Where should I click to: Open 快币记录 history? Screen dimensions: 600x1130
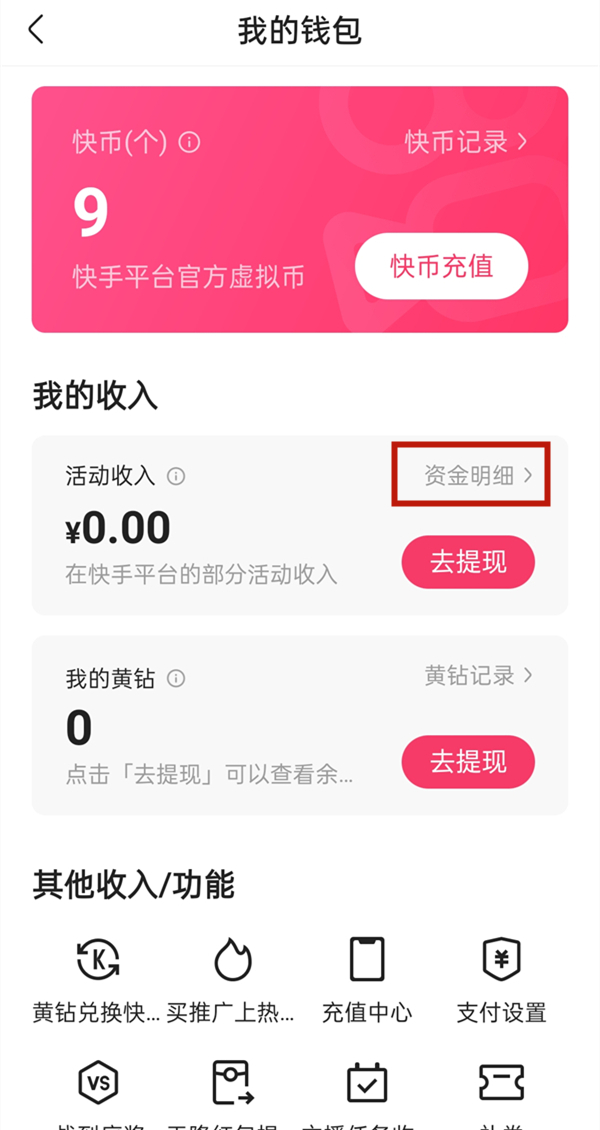click(x=466, y=142)
